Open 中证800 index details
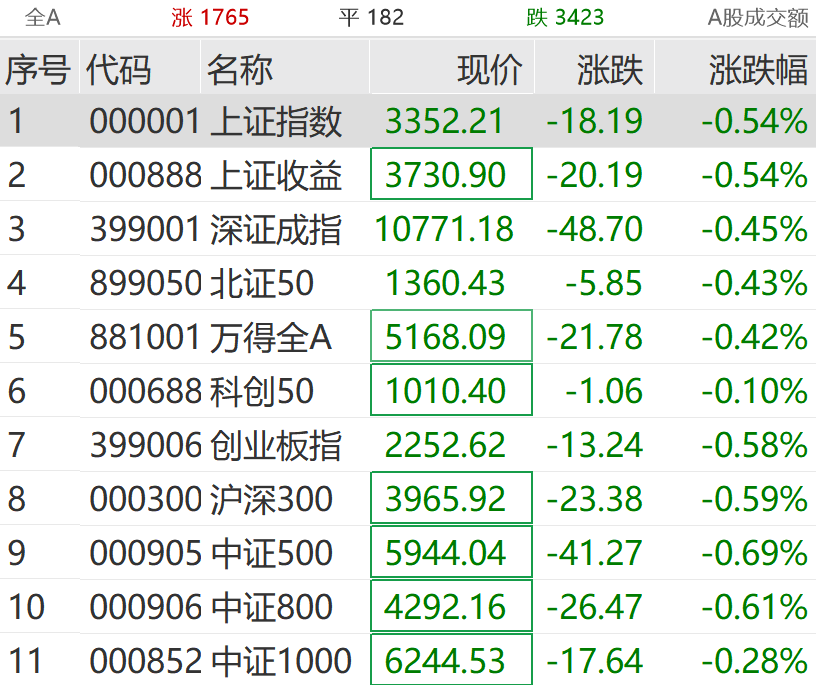The image size is (816, 685). 271,607
